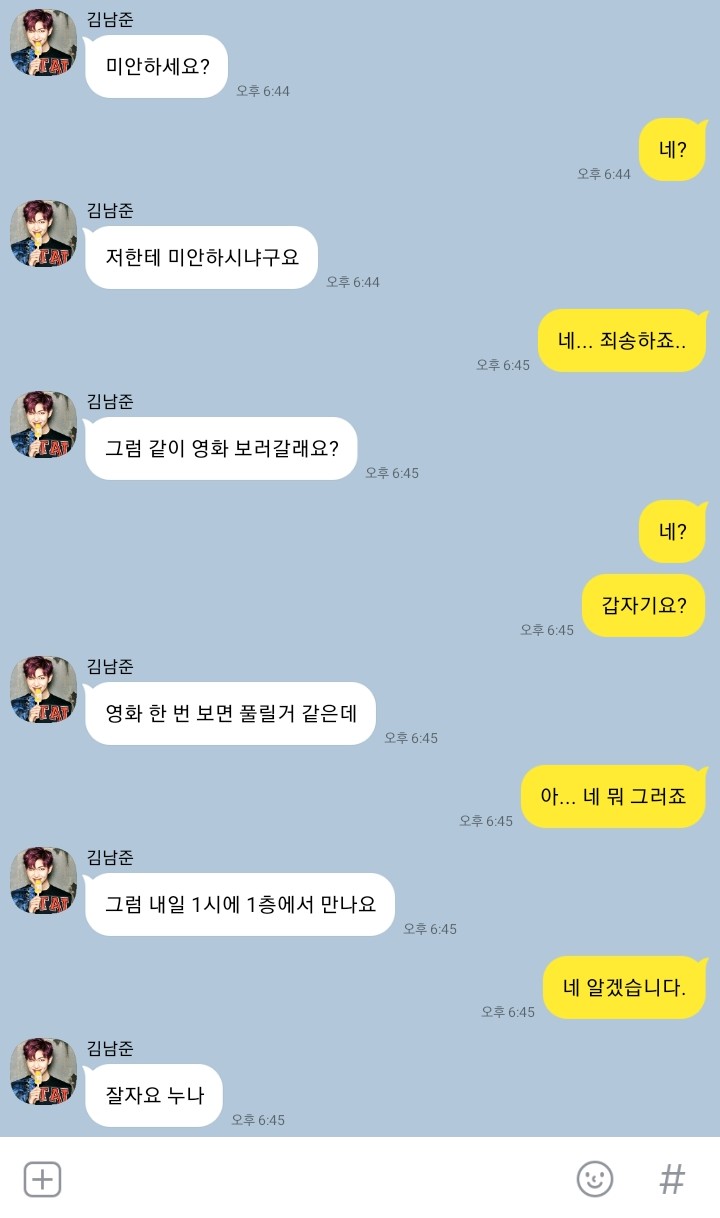Open the emoticon picker
720x1218 pixels.
click(x=595, y=1179)
